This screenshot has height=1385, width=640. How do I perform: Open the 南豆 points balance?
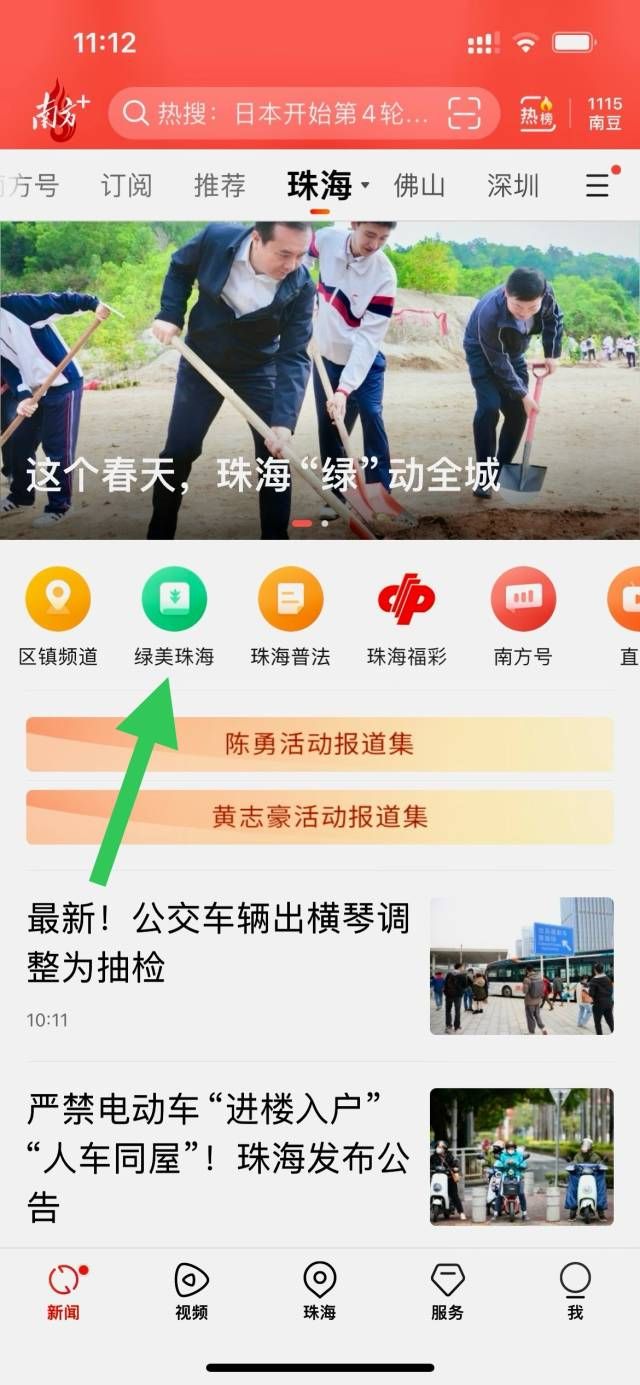pyautogui.click(x=604, y=113)
